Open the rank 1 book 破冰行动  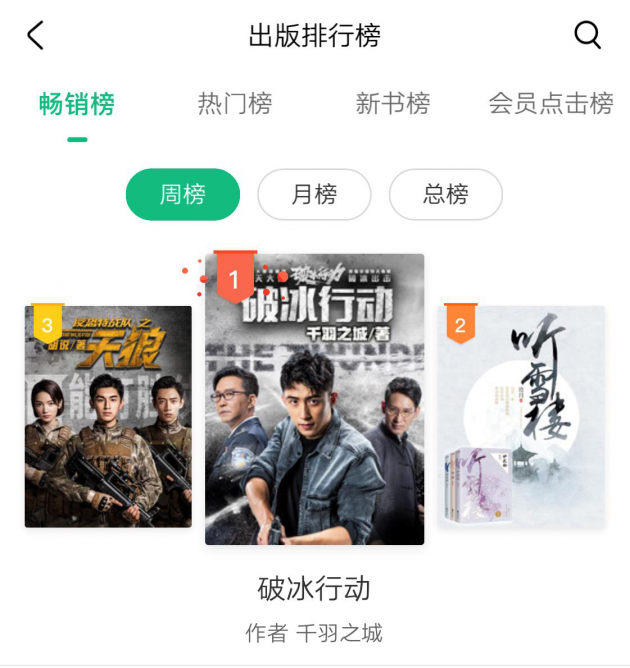315,400
